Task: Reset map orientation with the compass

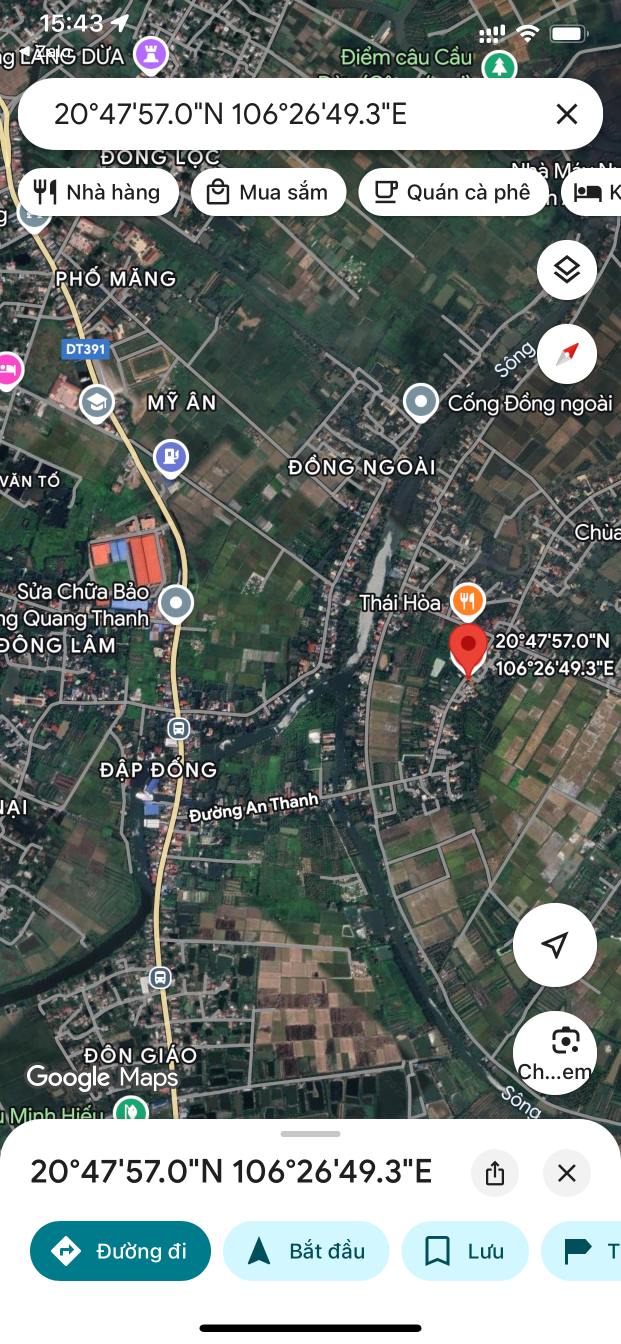Action: pyautogui.click(x=567, y=354)
